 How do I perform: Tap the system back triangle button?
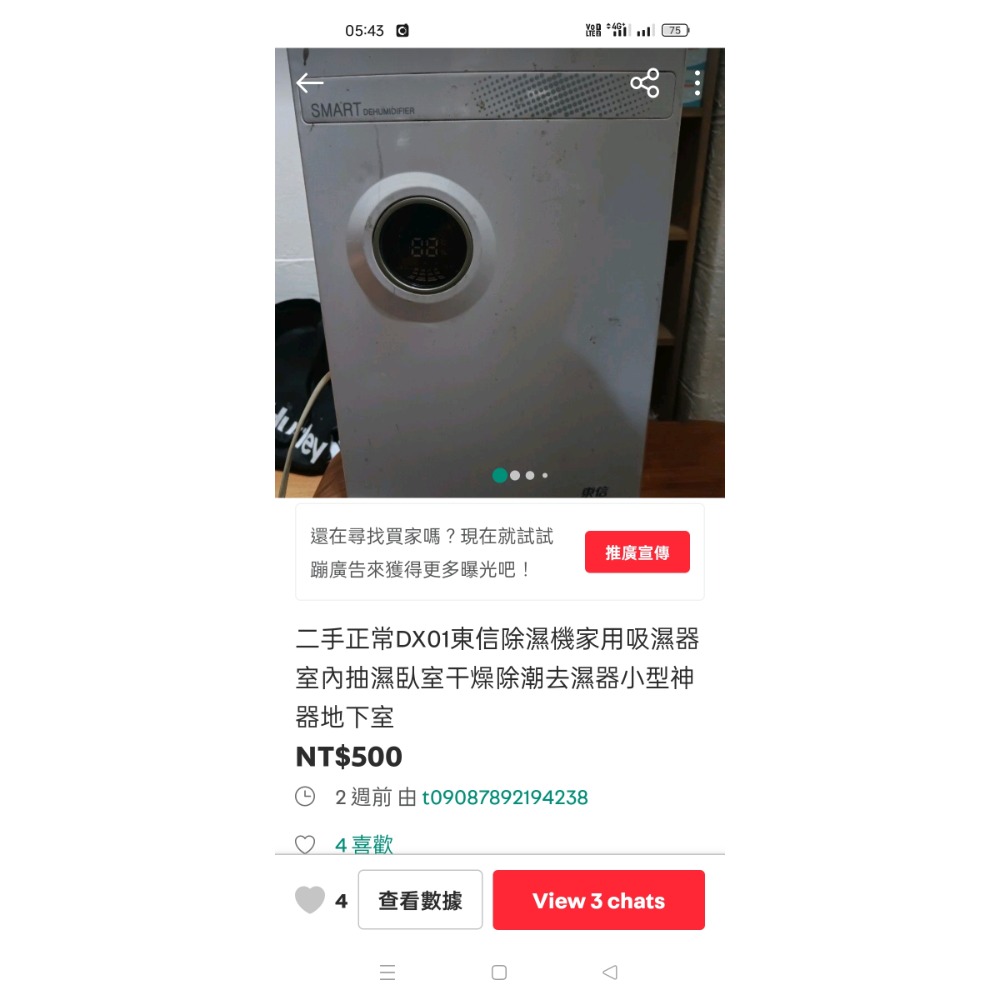[610, 972]
